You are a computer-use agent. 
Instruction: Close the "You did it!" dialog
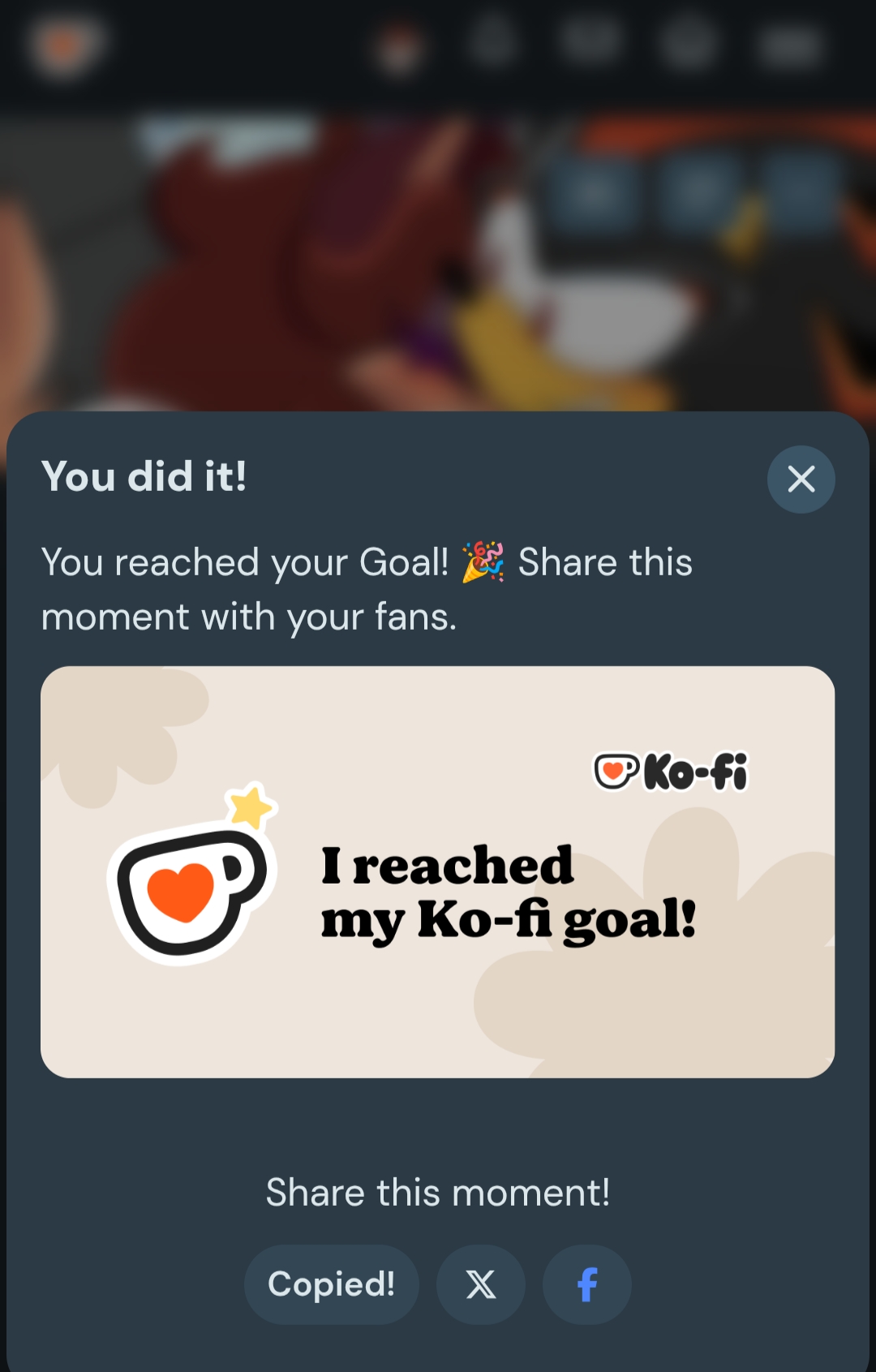pyautogui.click(x=801, y=480)
